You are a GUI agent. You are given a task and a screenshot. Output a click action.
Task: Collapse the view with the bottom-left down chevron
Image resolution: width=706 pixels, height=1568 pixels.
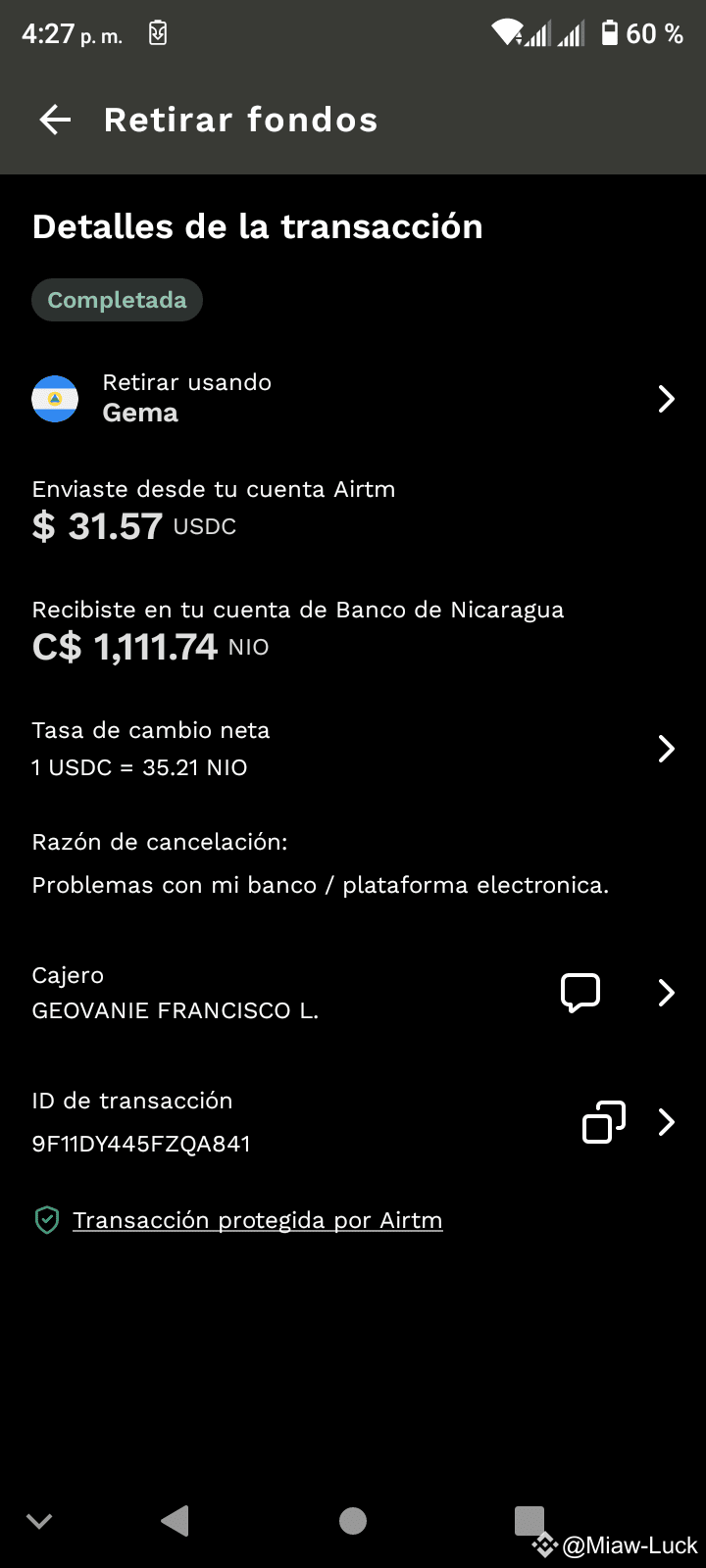point(39,1520)
